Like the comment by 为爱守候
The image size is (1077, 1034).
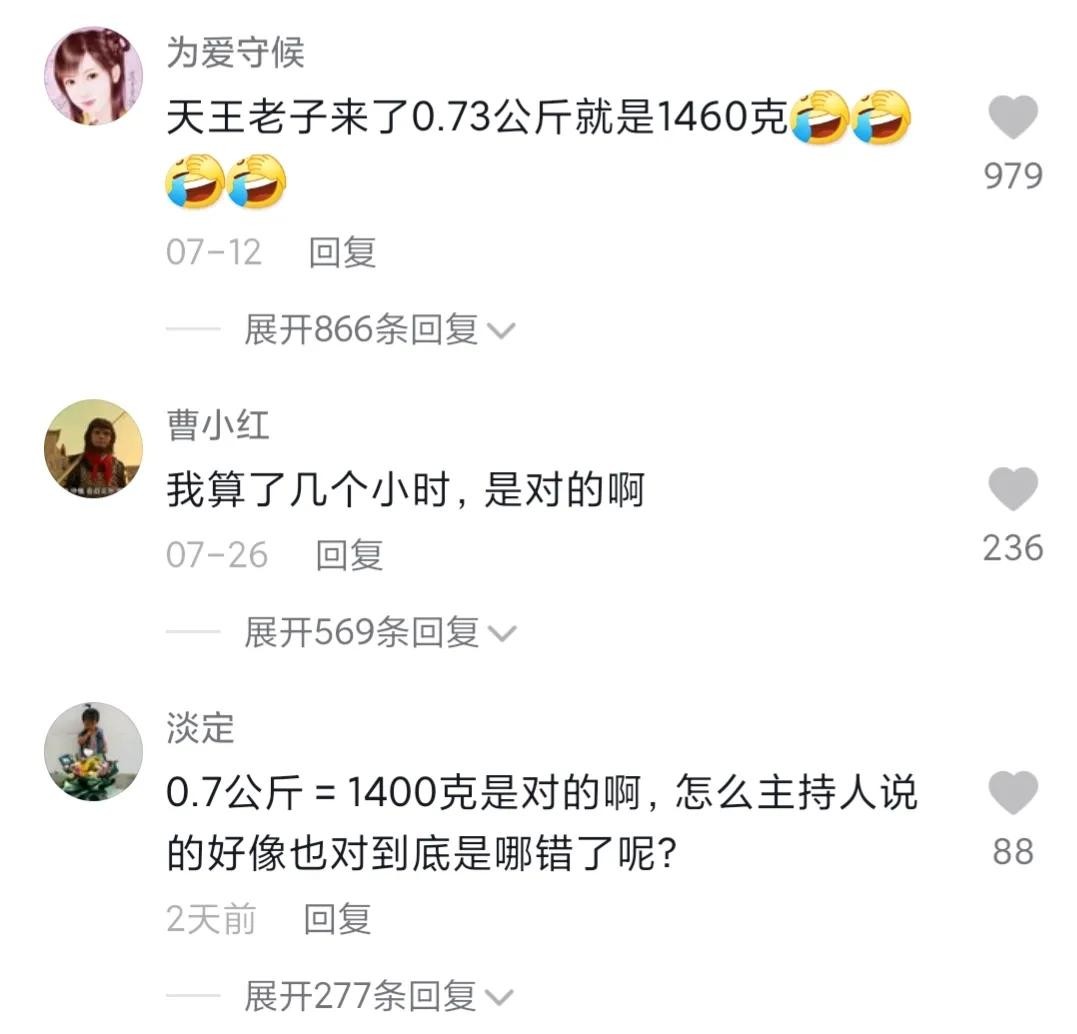1013,119
